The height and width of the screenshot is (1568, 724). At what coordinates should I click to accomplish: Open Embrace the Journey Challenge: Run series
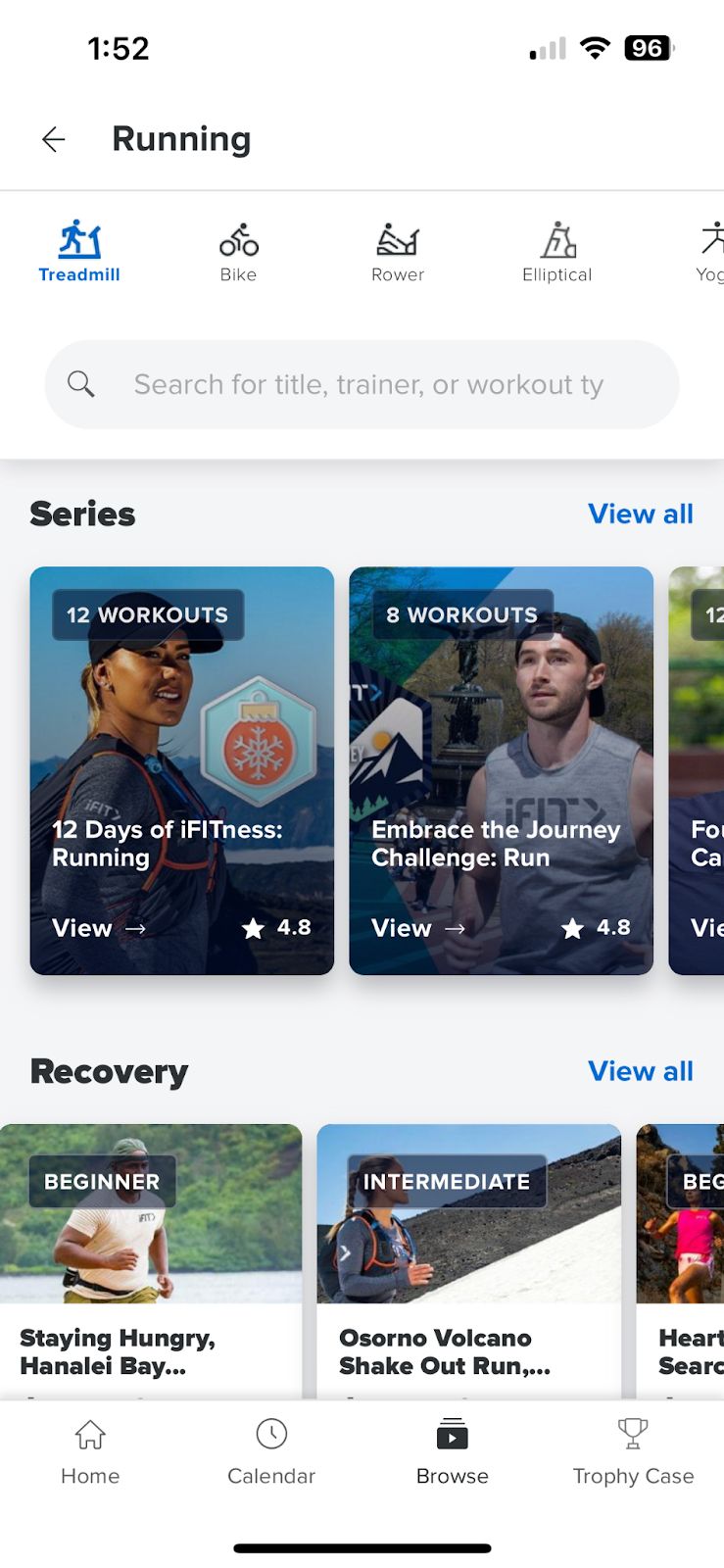[x=501, y=770]
